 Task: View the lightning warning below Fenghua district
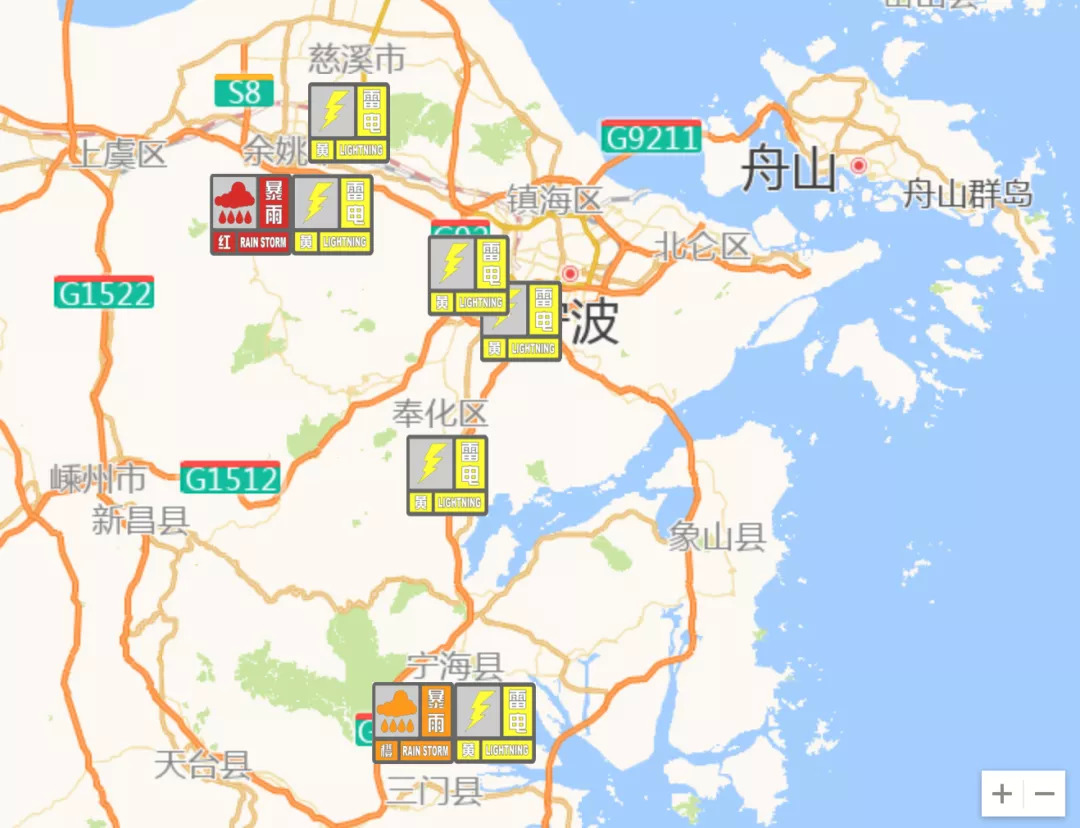447,475
